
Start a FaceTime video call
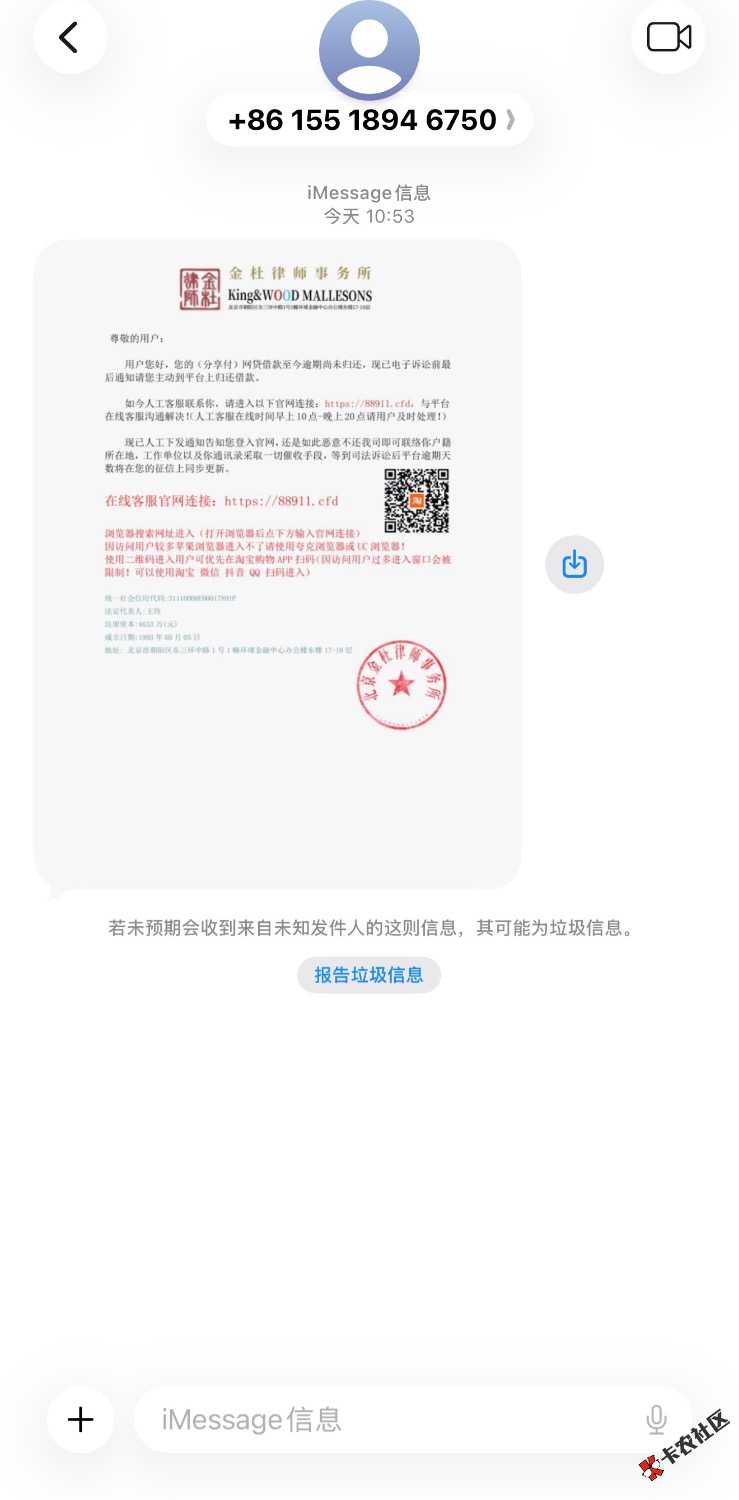pyautogui.click(x=668, y=38)
